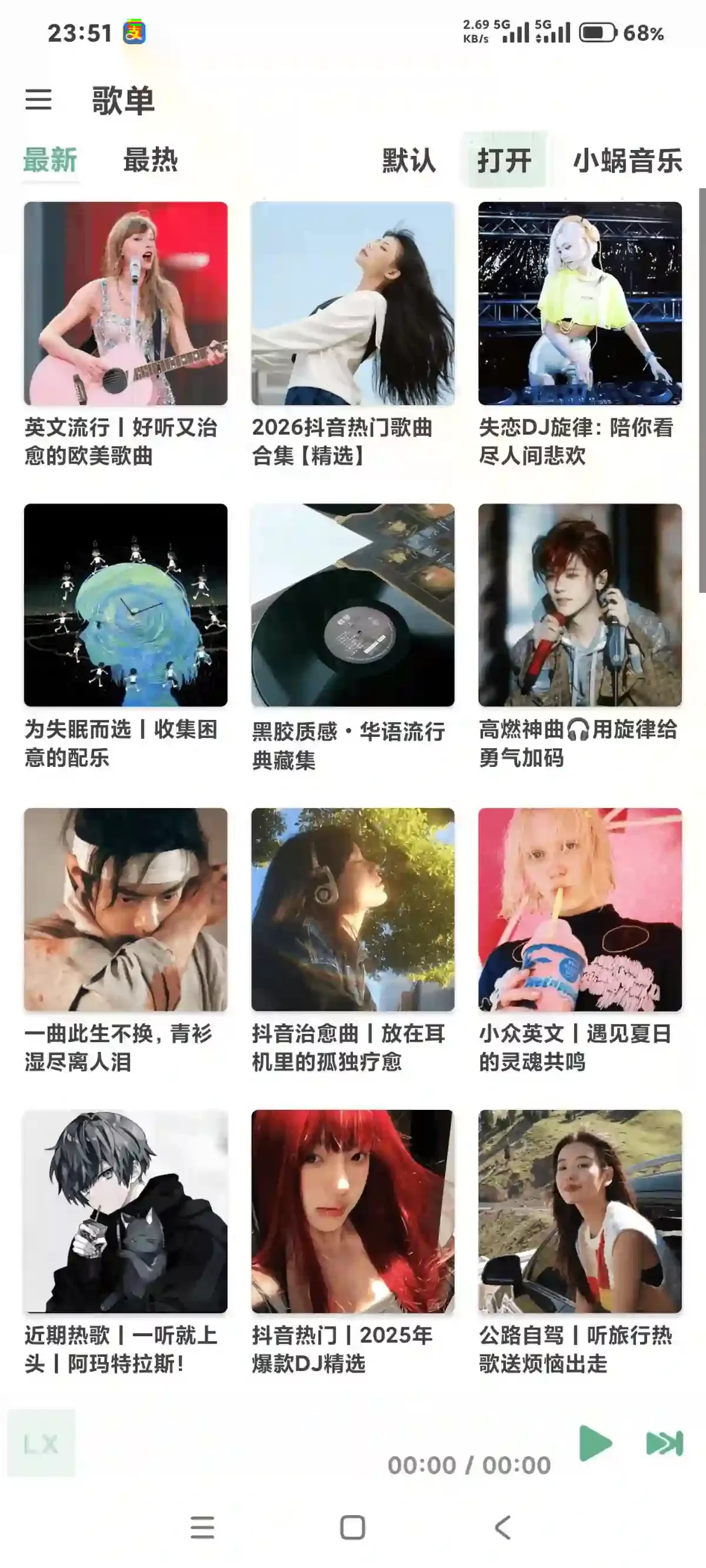Switch to the 最热 tab
Screen dimensions: 706x1568
click(151, 160)
